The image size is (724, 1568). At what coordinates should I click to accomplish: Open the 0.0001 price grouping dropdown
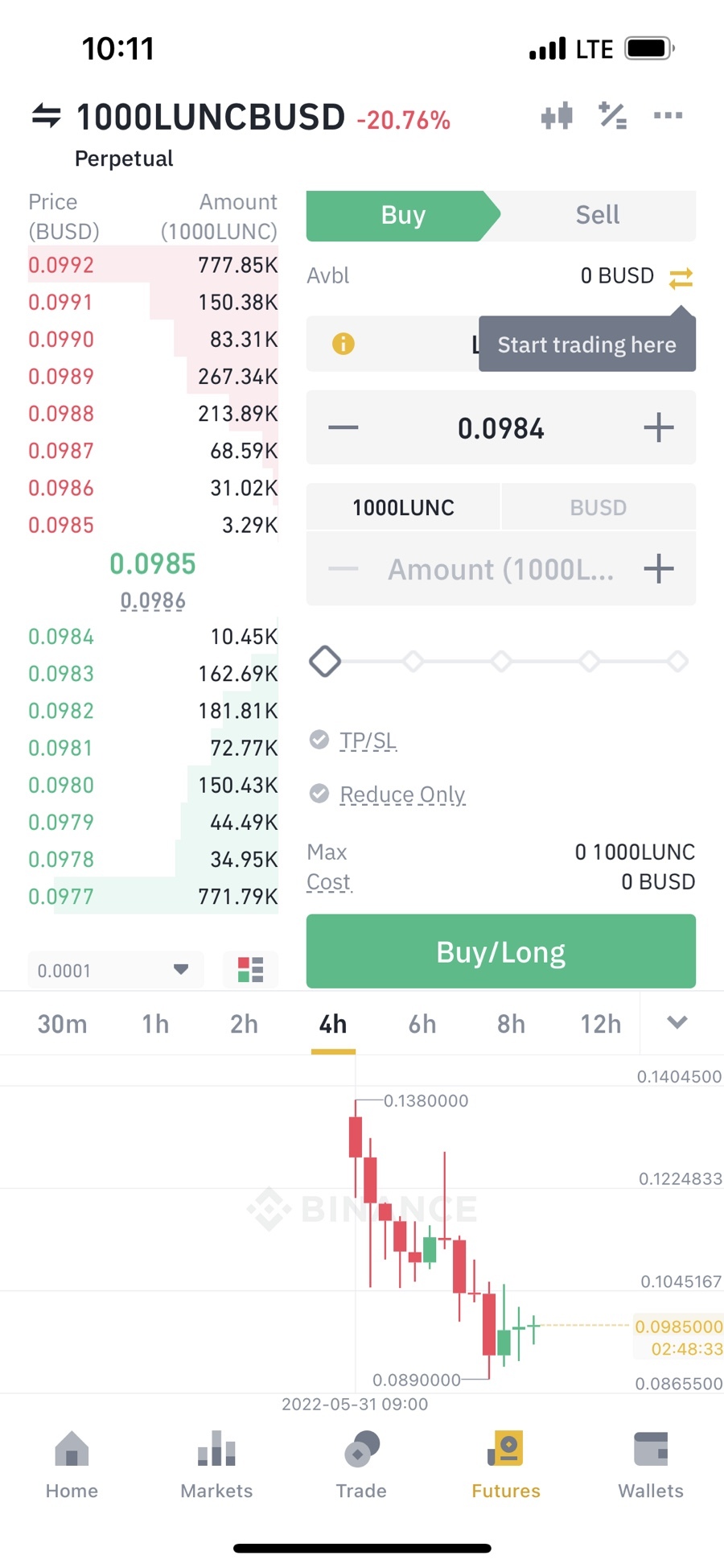(115, 970)
